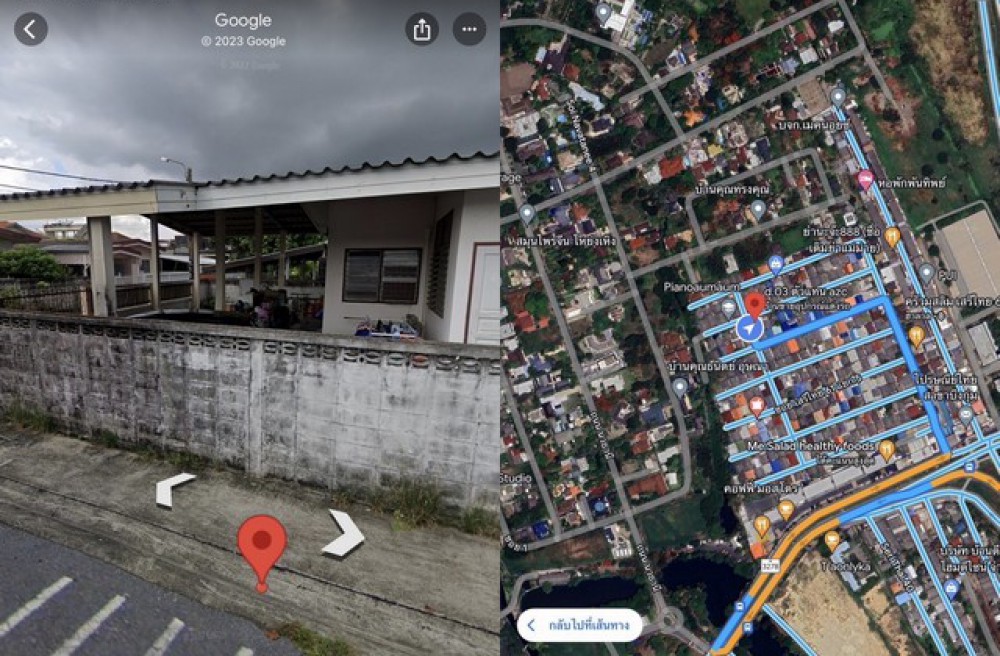Tap the กลับไปที่เส้นทาง button

[580, 625]
